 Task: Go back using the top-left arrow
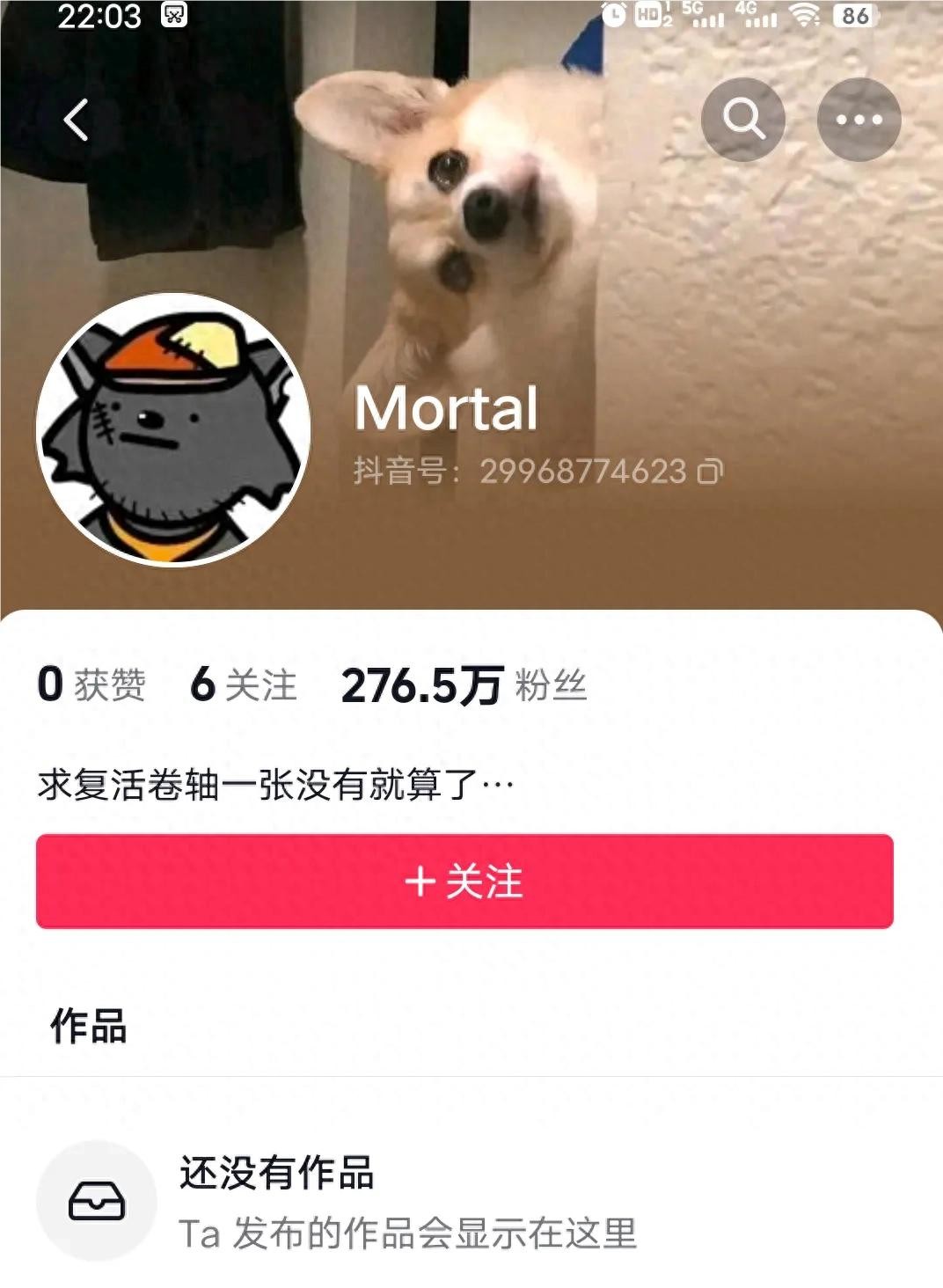(x=77, y=120)
